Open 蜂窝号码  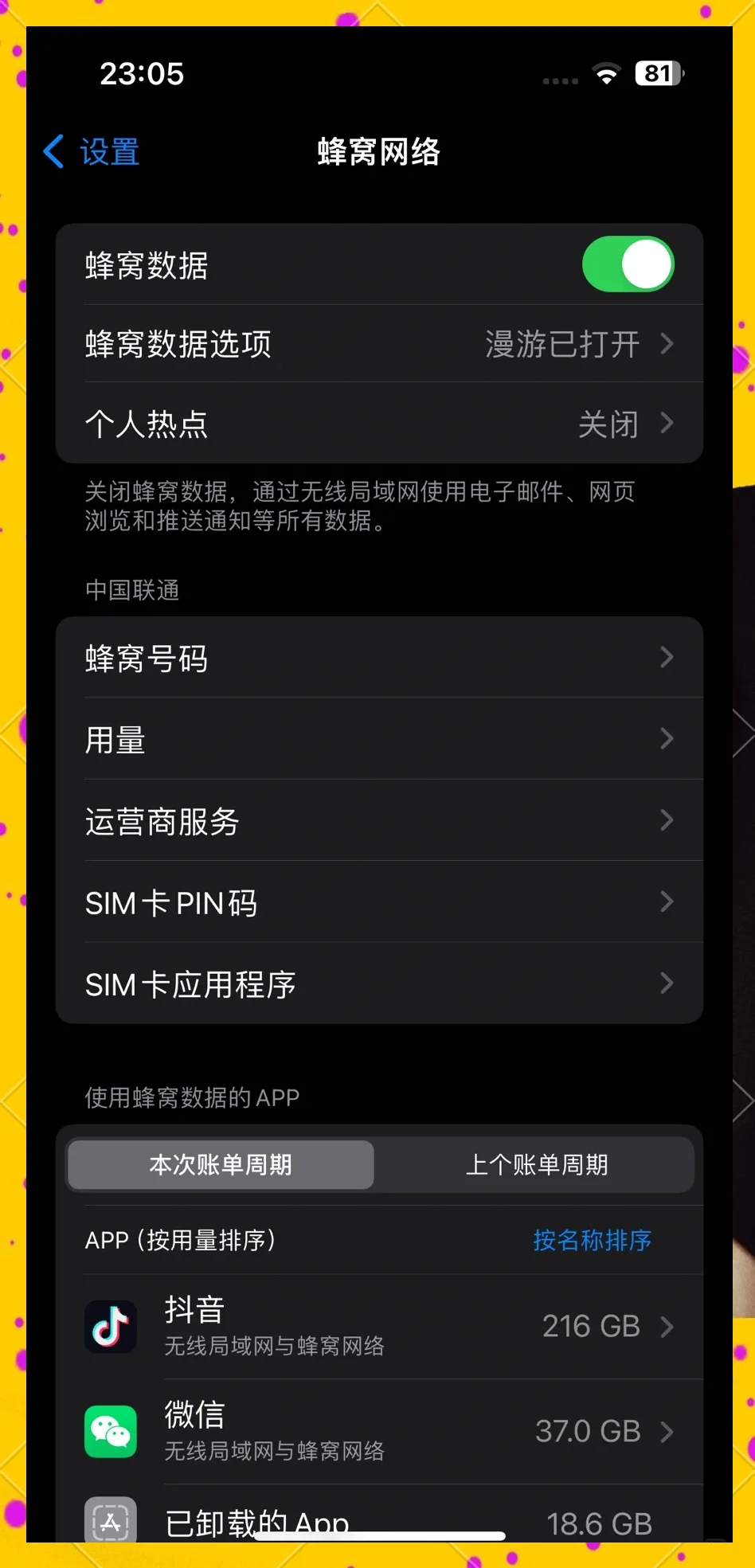pos(379,658)
